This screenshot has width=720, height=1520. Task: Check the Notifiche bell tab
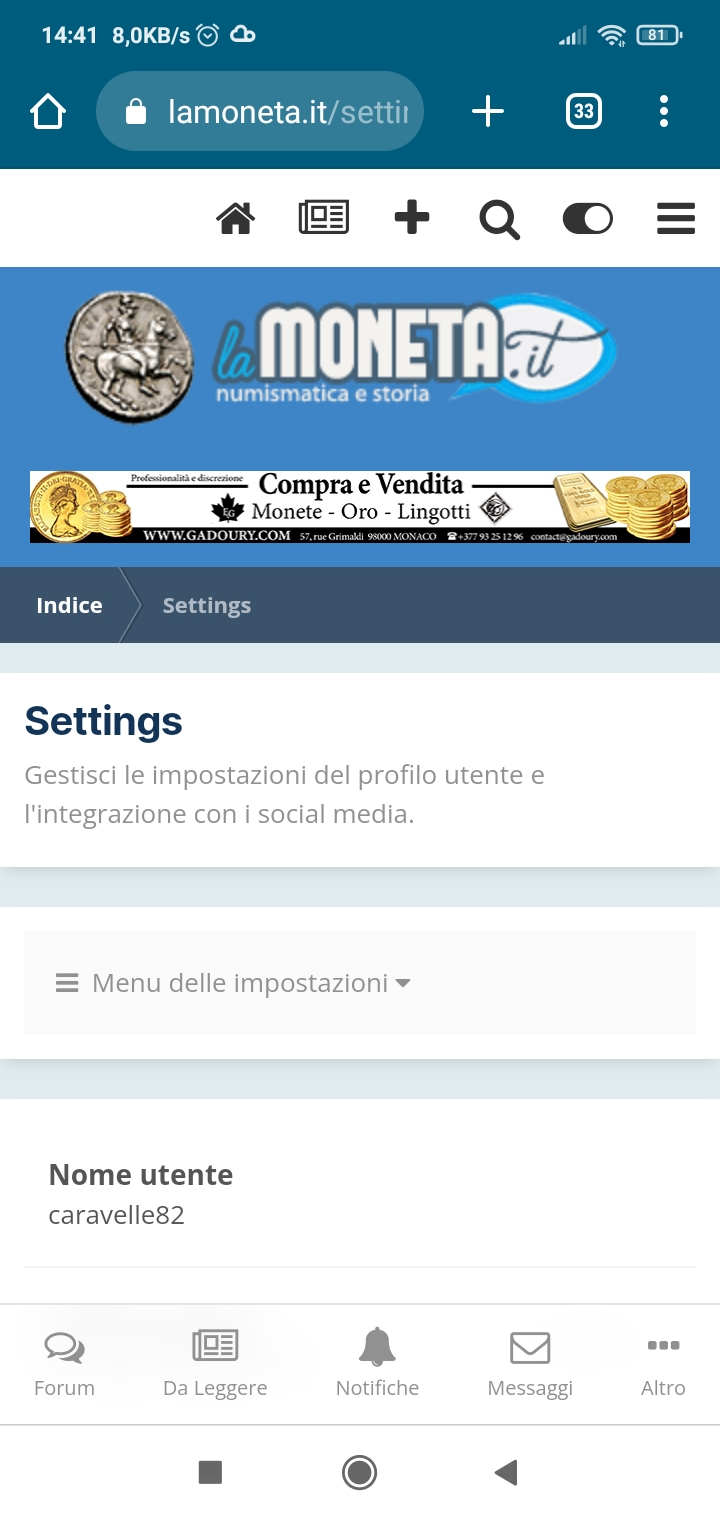[377, 1363]
